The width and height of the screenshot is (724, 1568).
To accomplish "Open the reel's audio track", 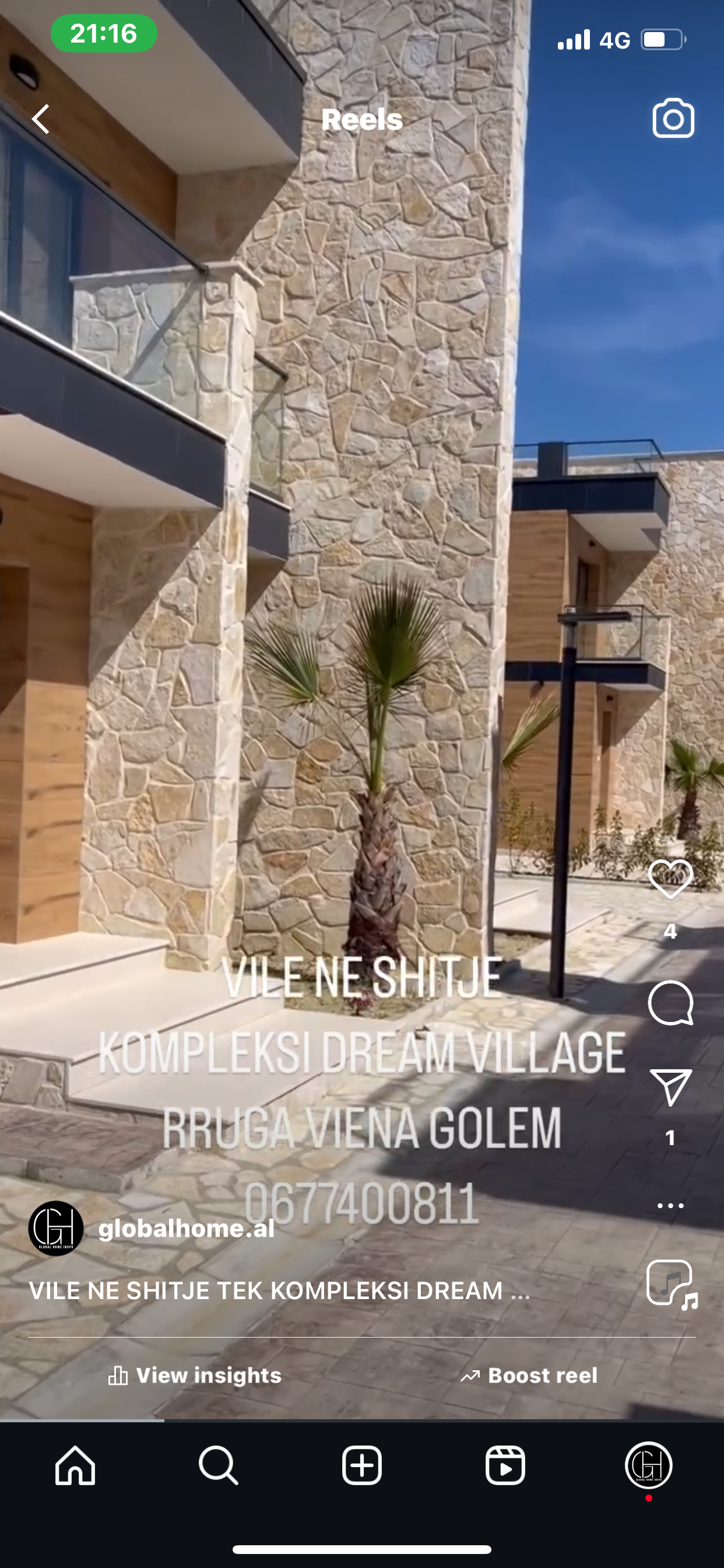I will [672, 1285].
